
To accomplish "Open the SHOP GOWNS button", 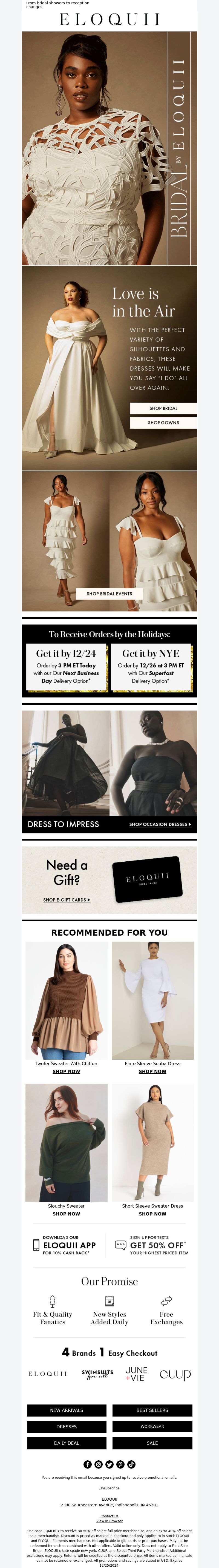I will tap(163, 422).
